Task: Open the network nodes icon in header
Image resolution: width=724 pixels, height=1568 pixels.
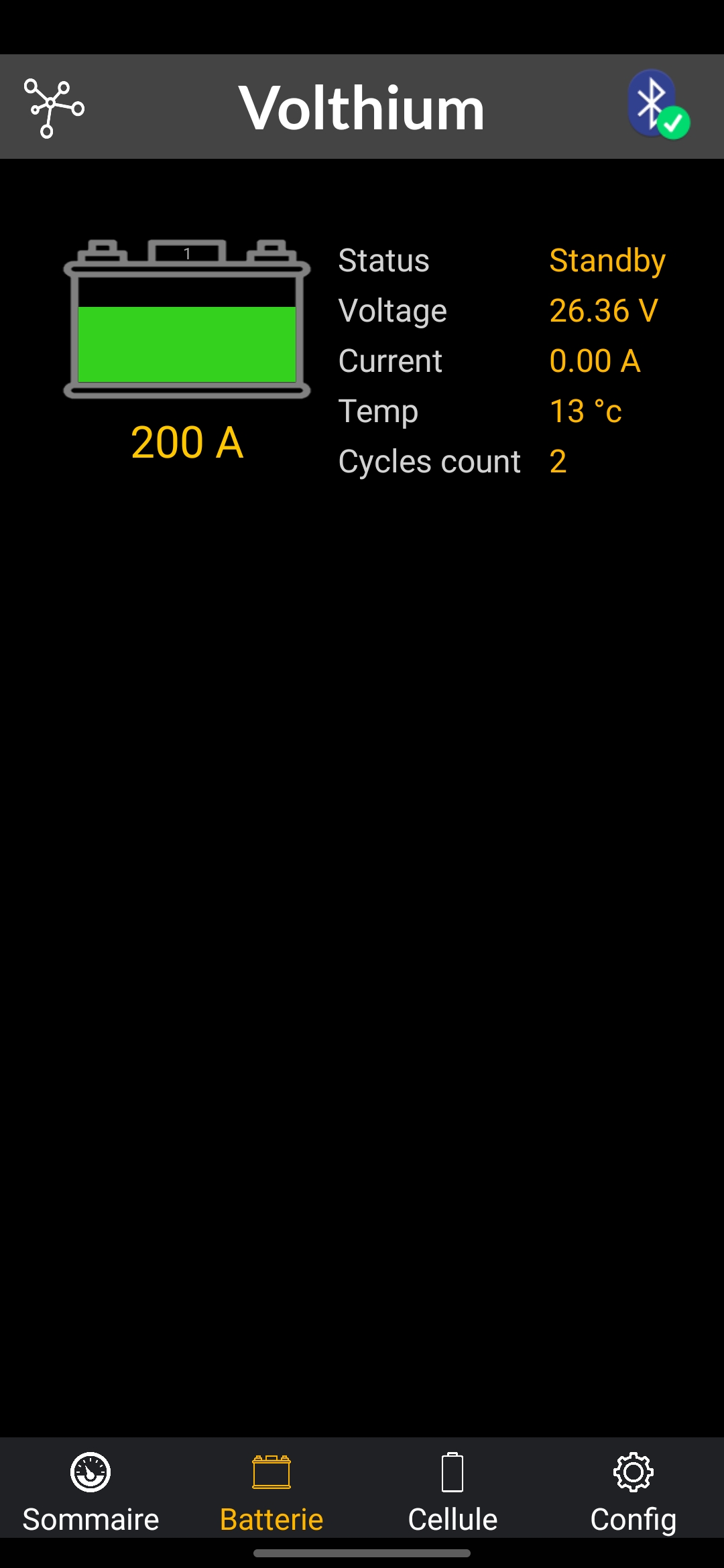Action: click(x=54, y=107)
